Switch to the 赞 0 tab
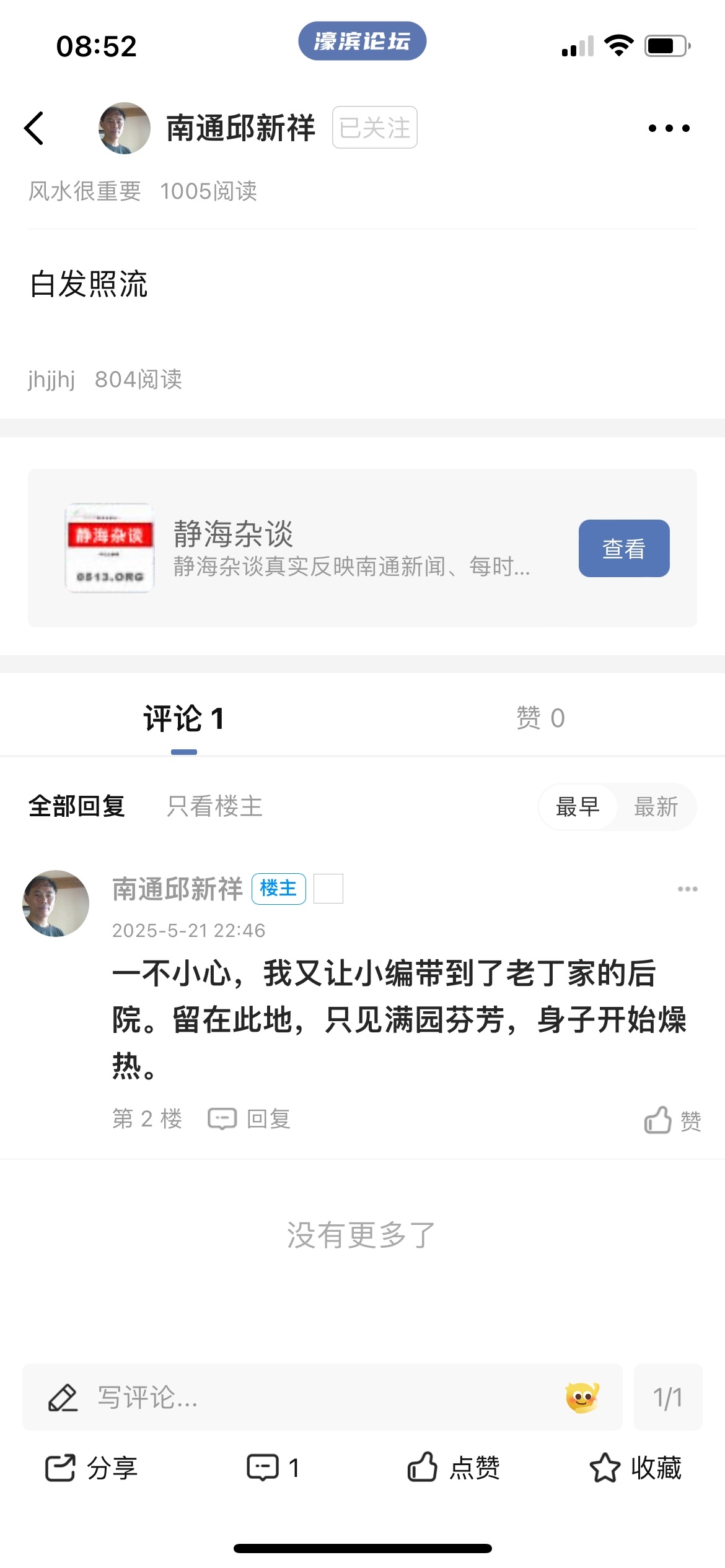The width and height of the screenshot is (725, 1568). [540, 718]
